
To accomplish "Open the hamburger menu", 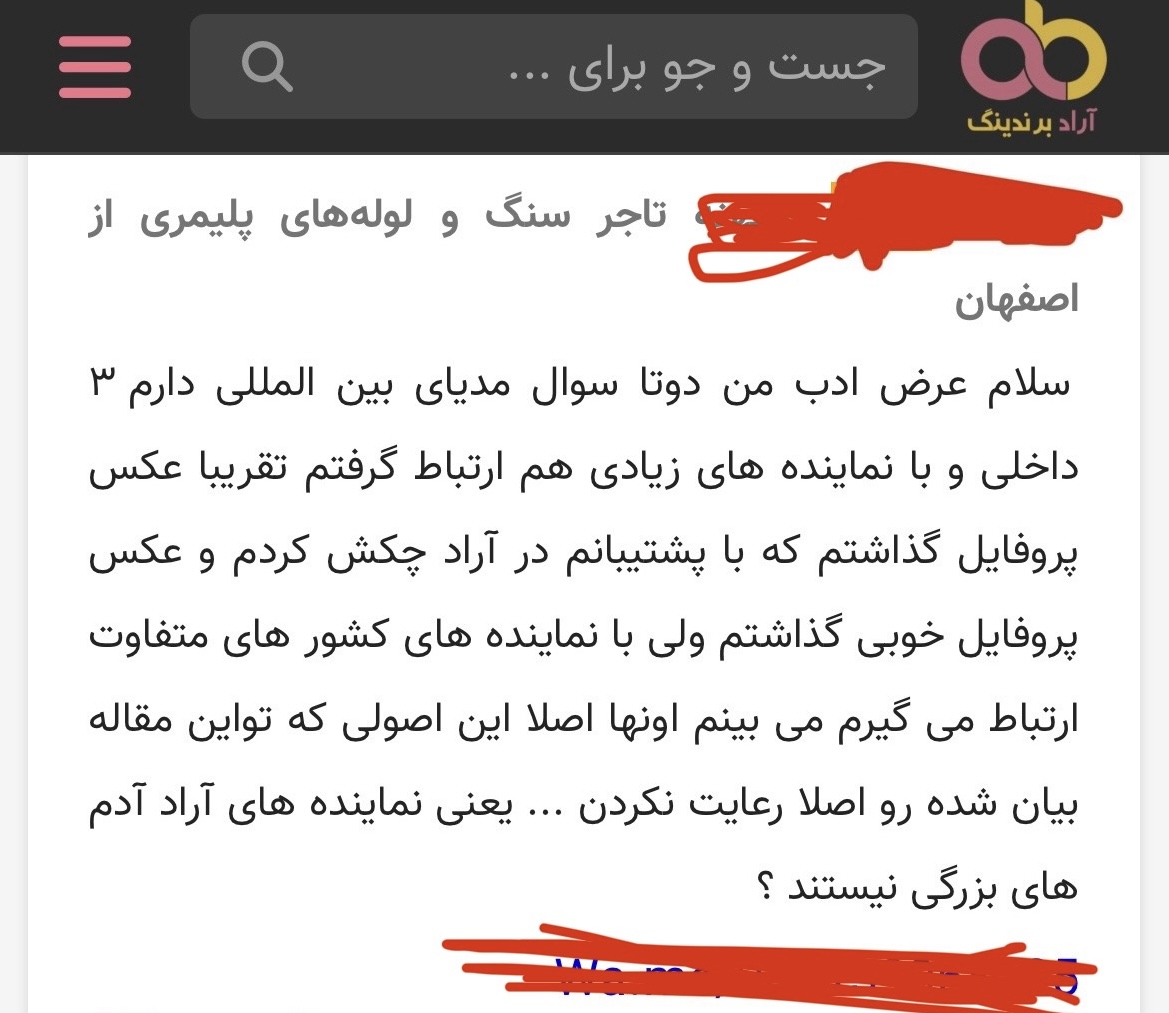I will coord(95,67).
